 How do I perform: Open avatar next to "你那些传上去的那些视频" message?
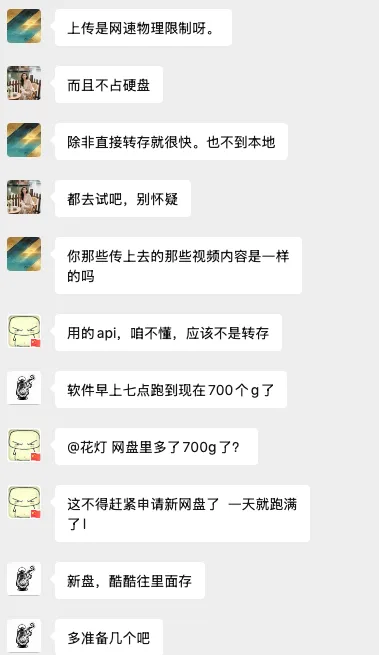tap(24, 254)
